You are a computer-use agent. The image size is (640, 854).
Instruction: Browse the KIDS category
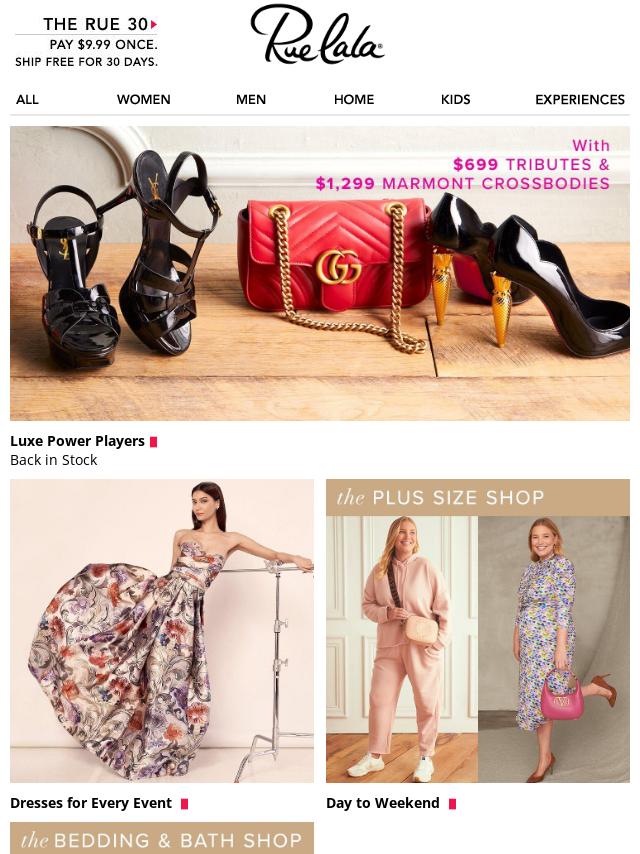click(455, 99)
